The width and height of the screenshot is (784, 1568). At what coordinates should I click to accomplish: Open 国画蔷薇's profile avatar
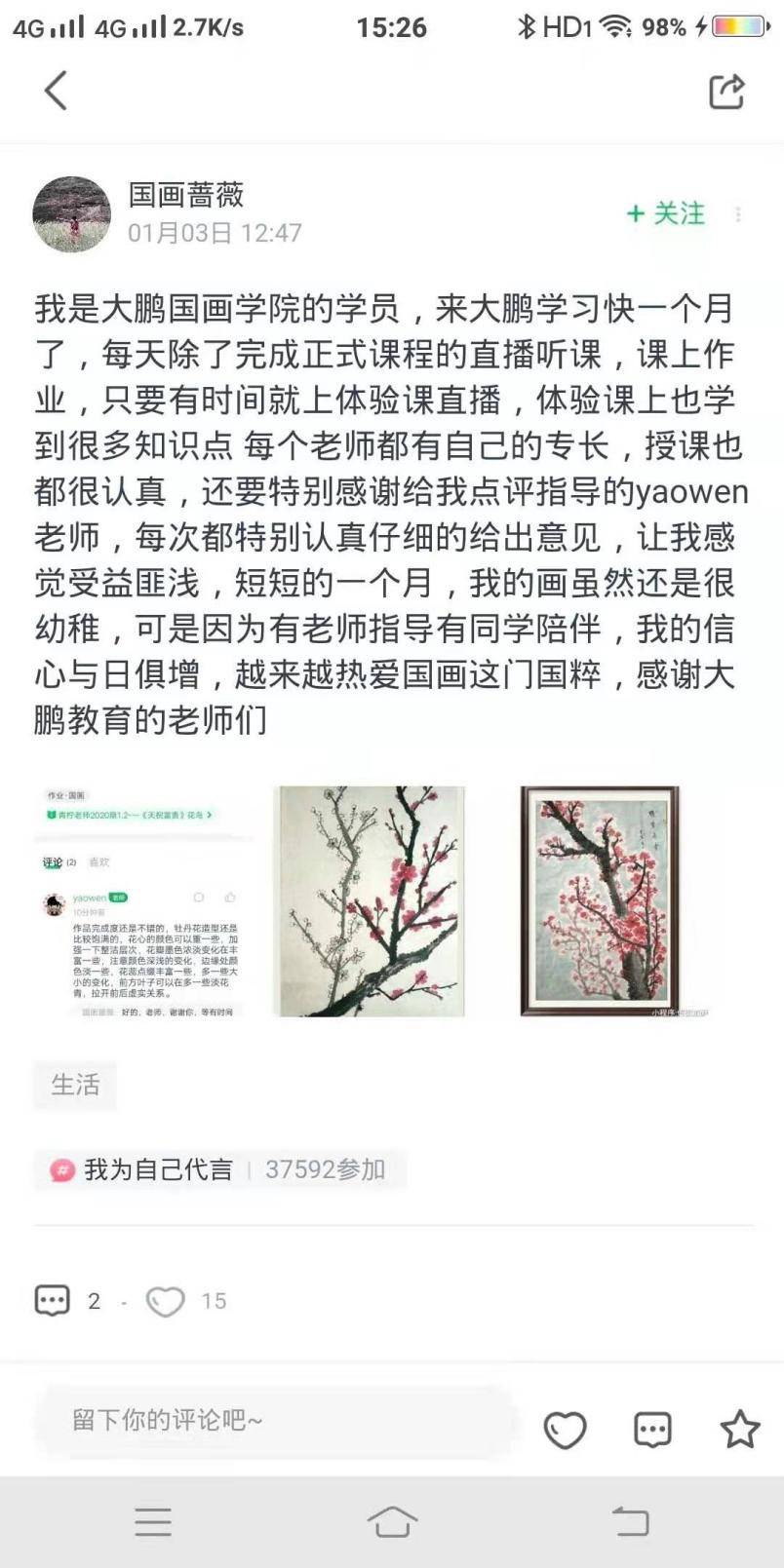[72, 214]
